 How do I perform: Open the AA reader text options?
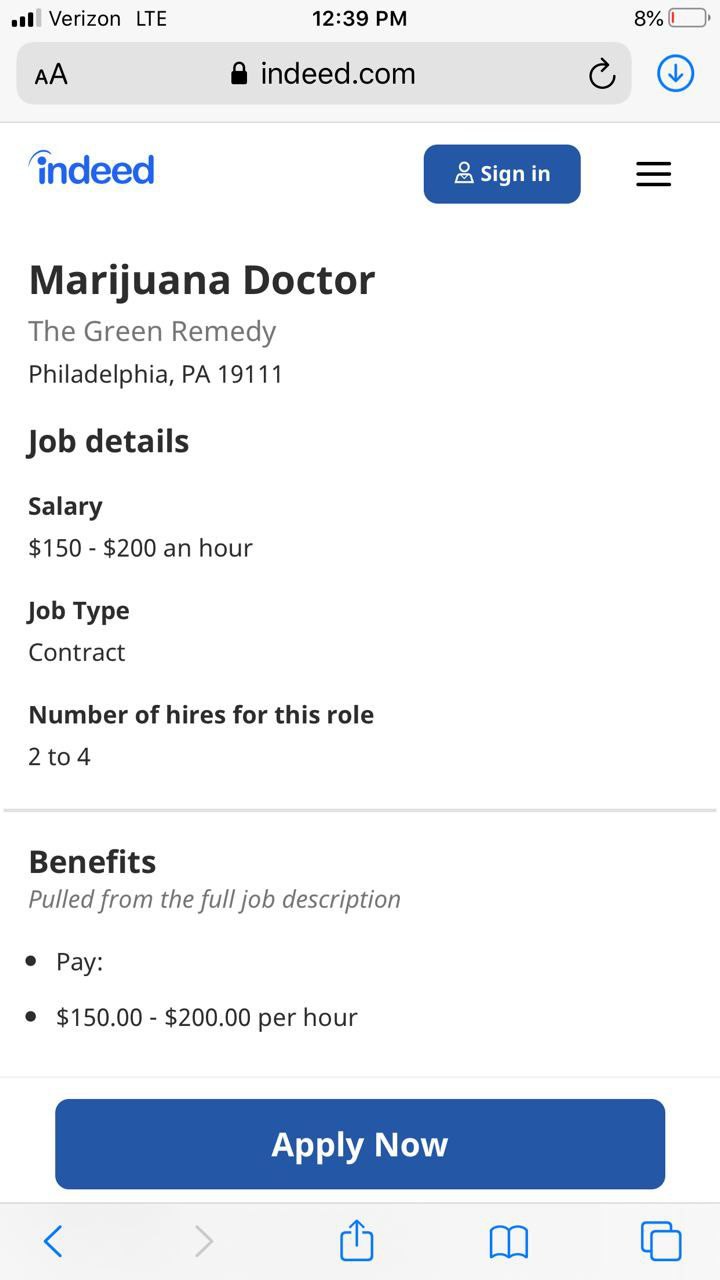(51, 74)
